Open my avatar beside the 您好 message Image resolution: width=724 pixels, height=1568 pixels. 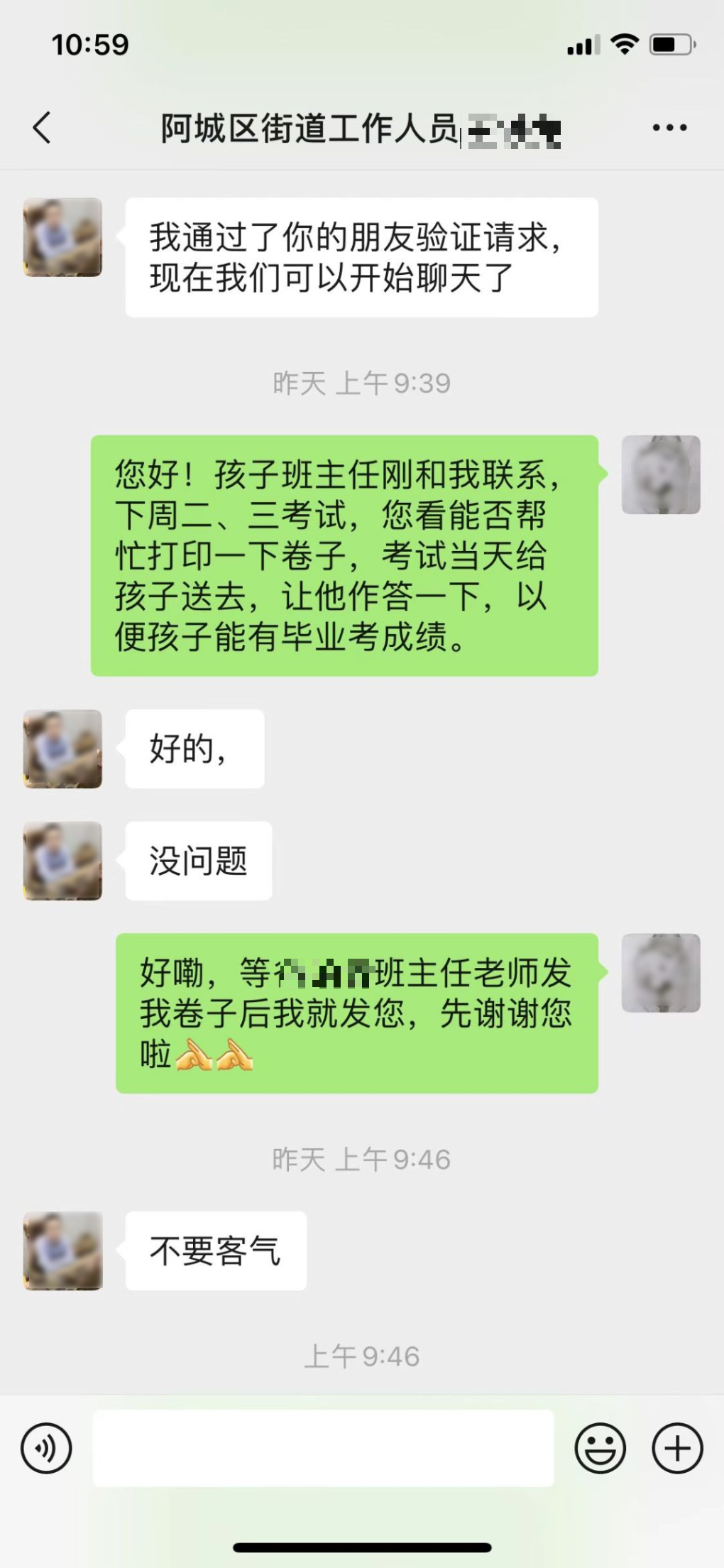pyautogui.click(x=661, y=474)
